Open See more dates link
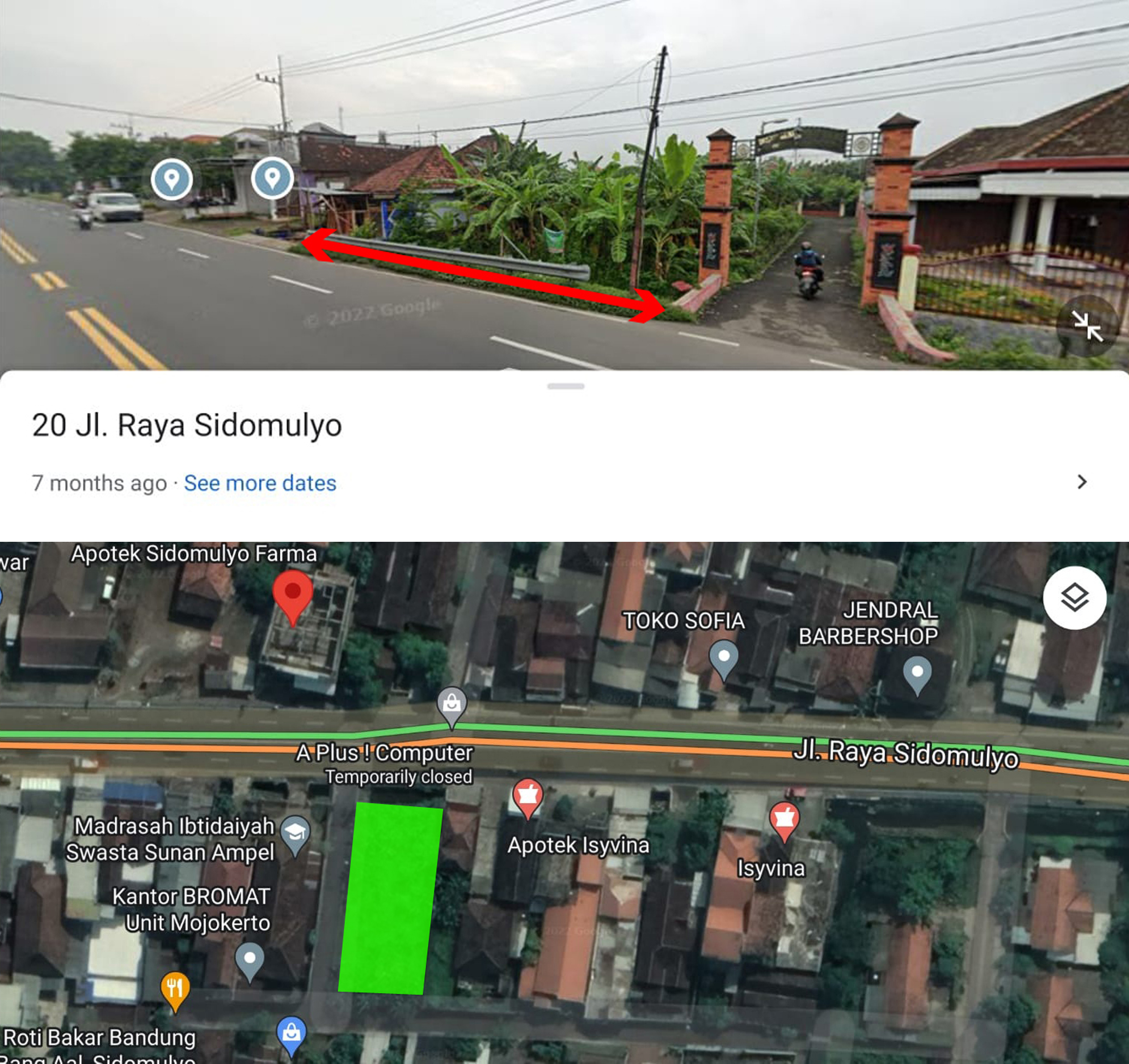Screen dimensions: 1129x1064 click(259, 483)
